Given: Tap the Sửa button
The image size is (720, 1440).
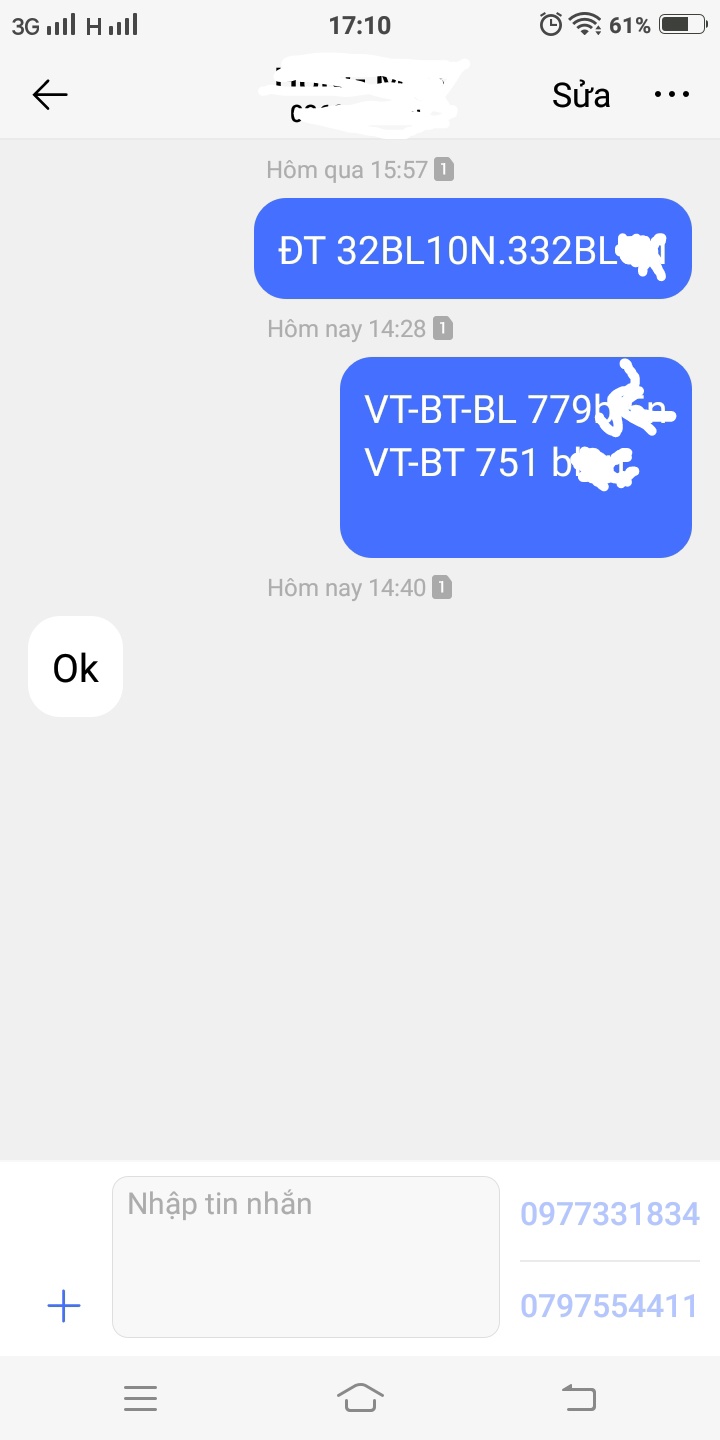Looking at the screenshot, I should (x=581, y=95).
